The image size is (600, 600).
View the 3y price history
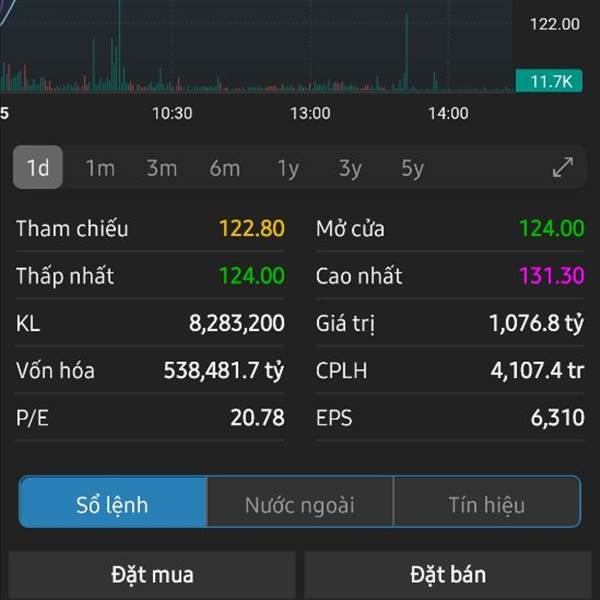pyautogui.click(x=350, y=168)
